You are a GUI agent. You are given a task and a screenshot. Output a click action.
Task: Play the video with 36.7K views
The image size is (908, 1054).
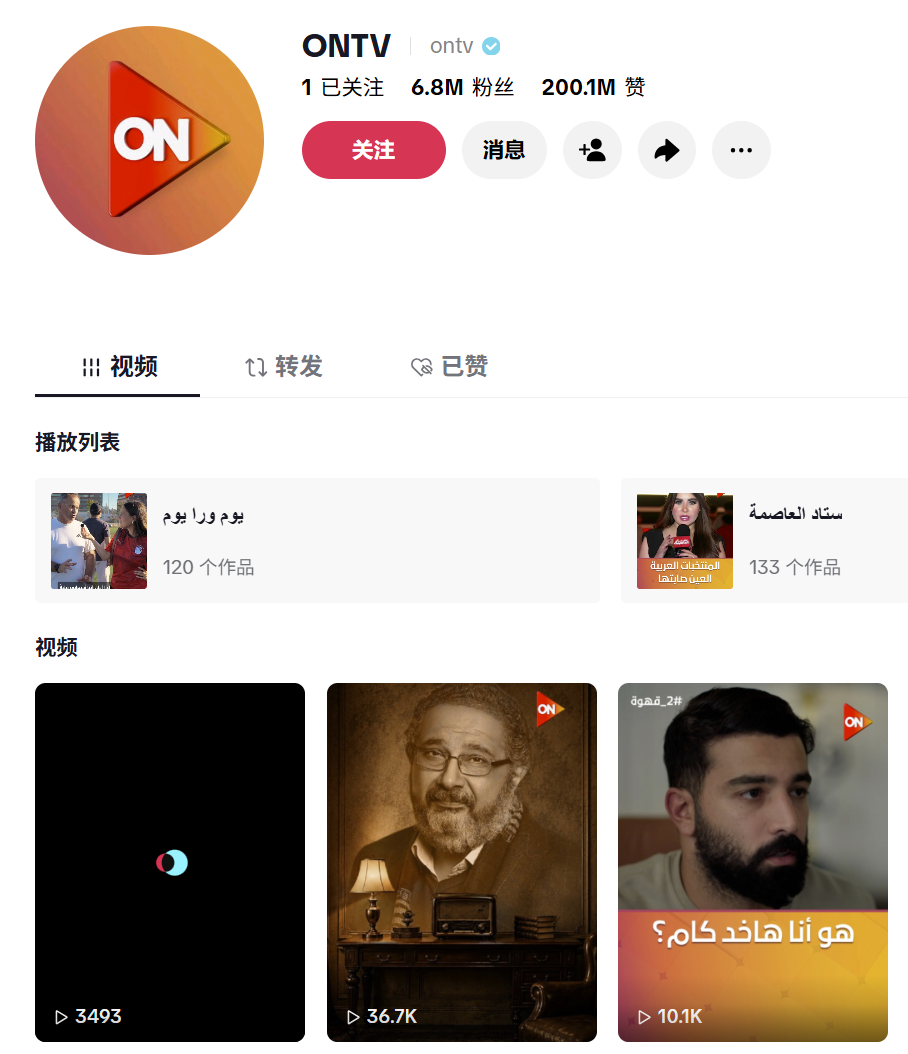pos(462,862)
